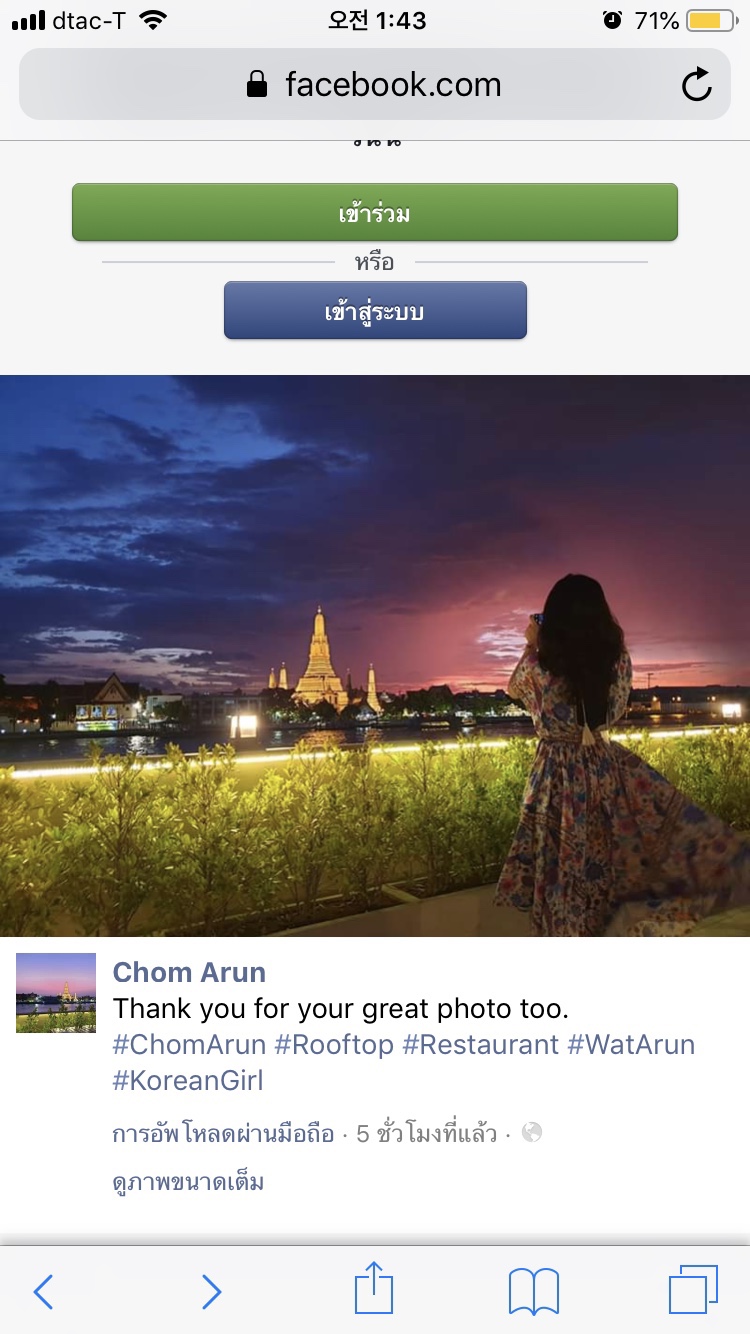The height and width of the screenshot is (1334, 750).
Task: Open the Safari share sheet
Action: (x=374, y=1289)
